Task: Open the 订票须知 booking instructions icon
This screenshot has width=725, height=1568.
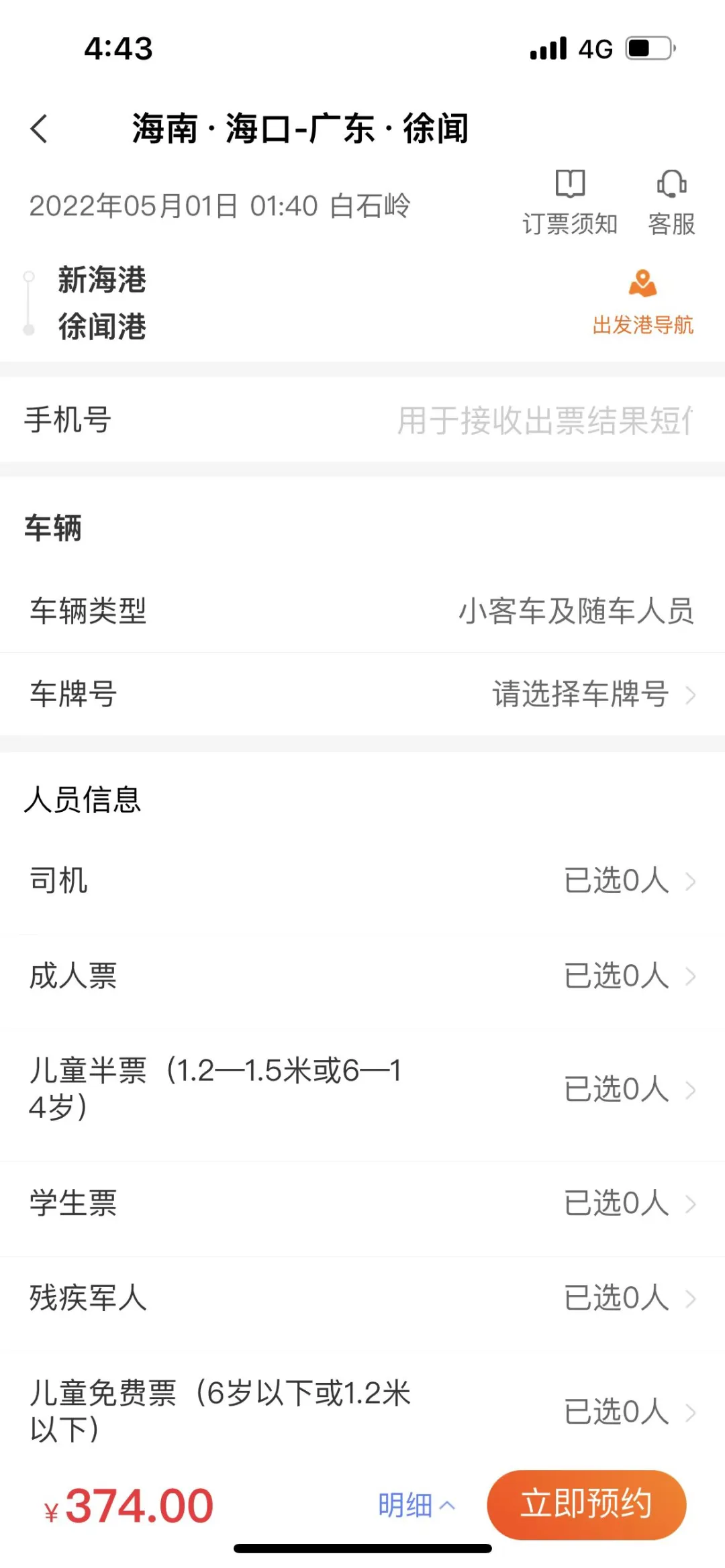Action: pyautogui.click(x=569, y=199)
